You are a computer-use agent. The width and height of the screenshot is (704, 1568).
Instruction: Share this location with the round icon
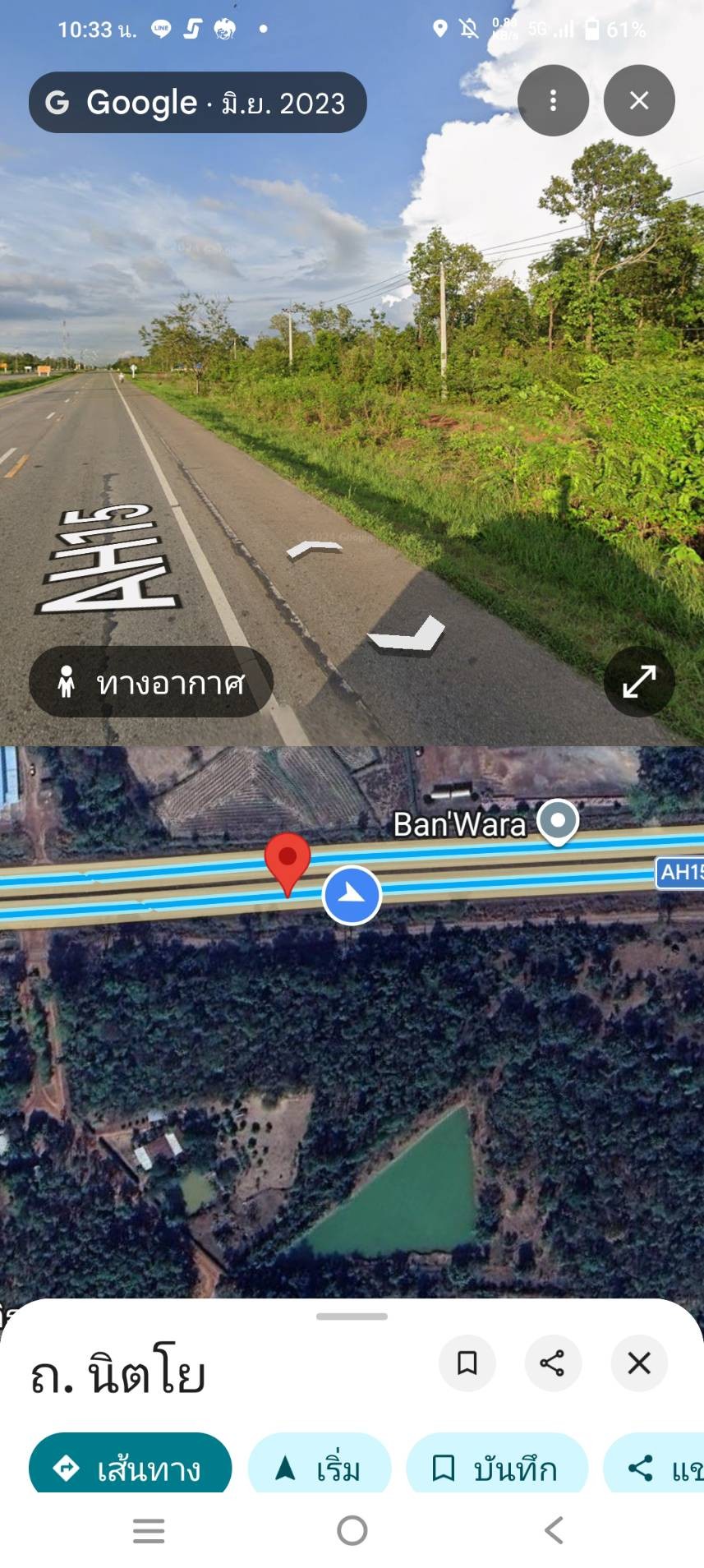point(553,1363)
